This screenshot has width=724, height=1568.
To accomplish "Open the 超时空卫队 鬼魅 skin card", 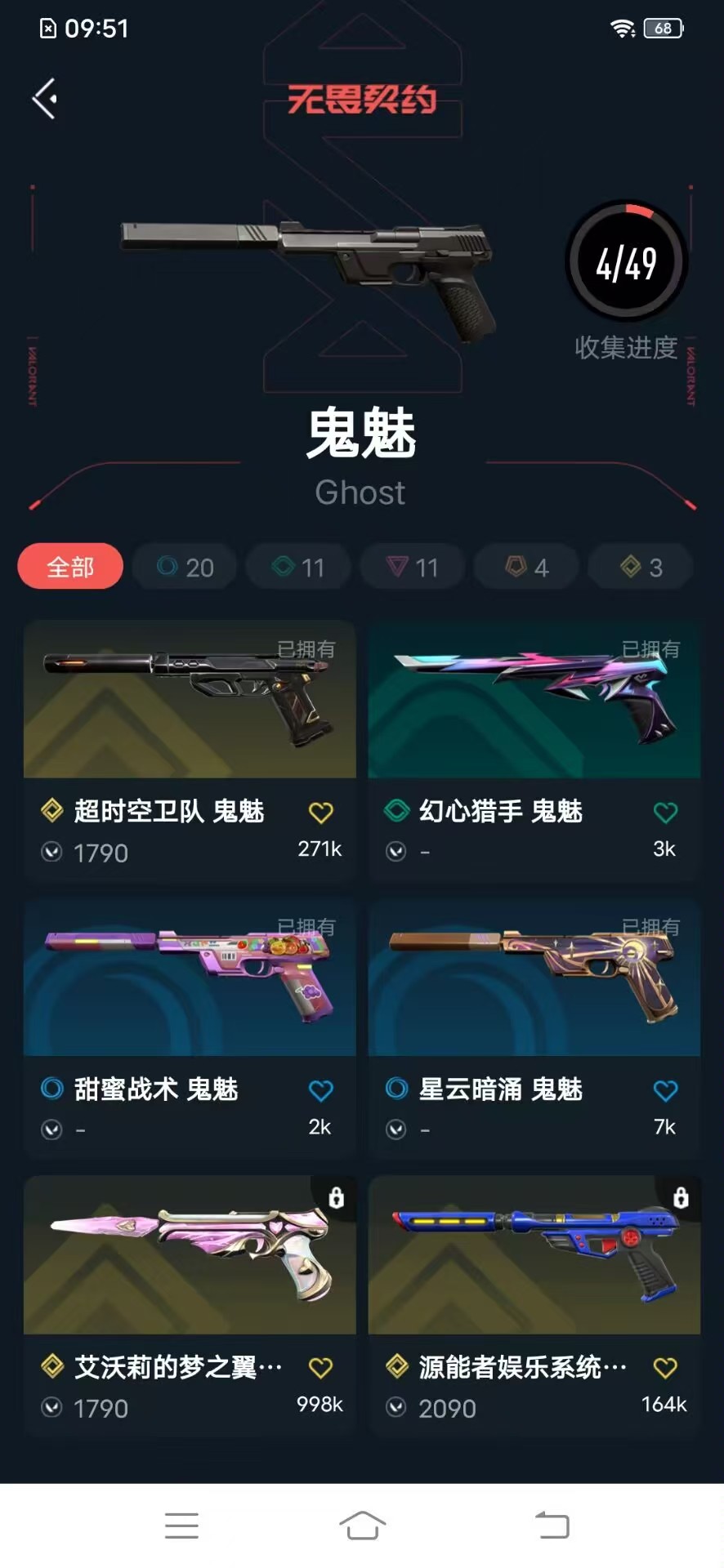I will coord(190,750).
